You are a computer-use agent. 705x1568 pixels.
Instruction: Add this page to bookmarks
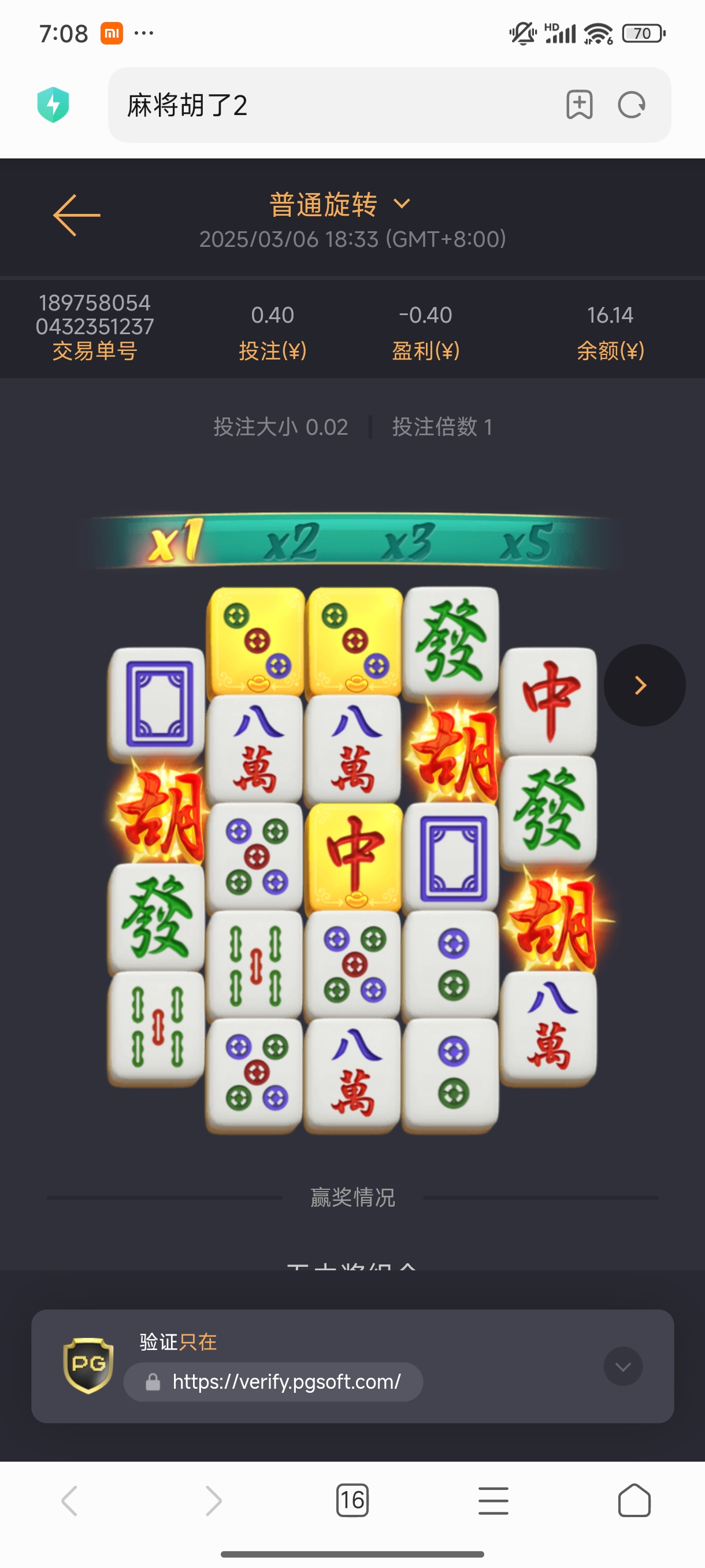[x=579, y=105]
